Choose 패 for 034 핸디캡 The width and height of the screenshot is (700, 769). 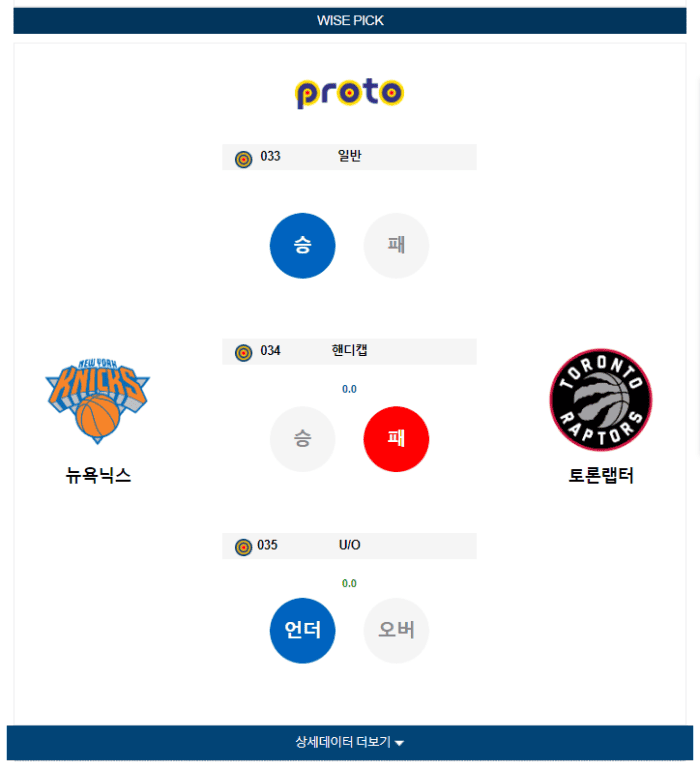(396, 439)
